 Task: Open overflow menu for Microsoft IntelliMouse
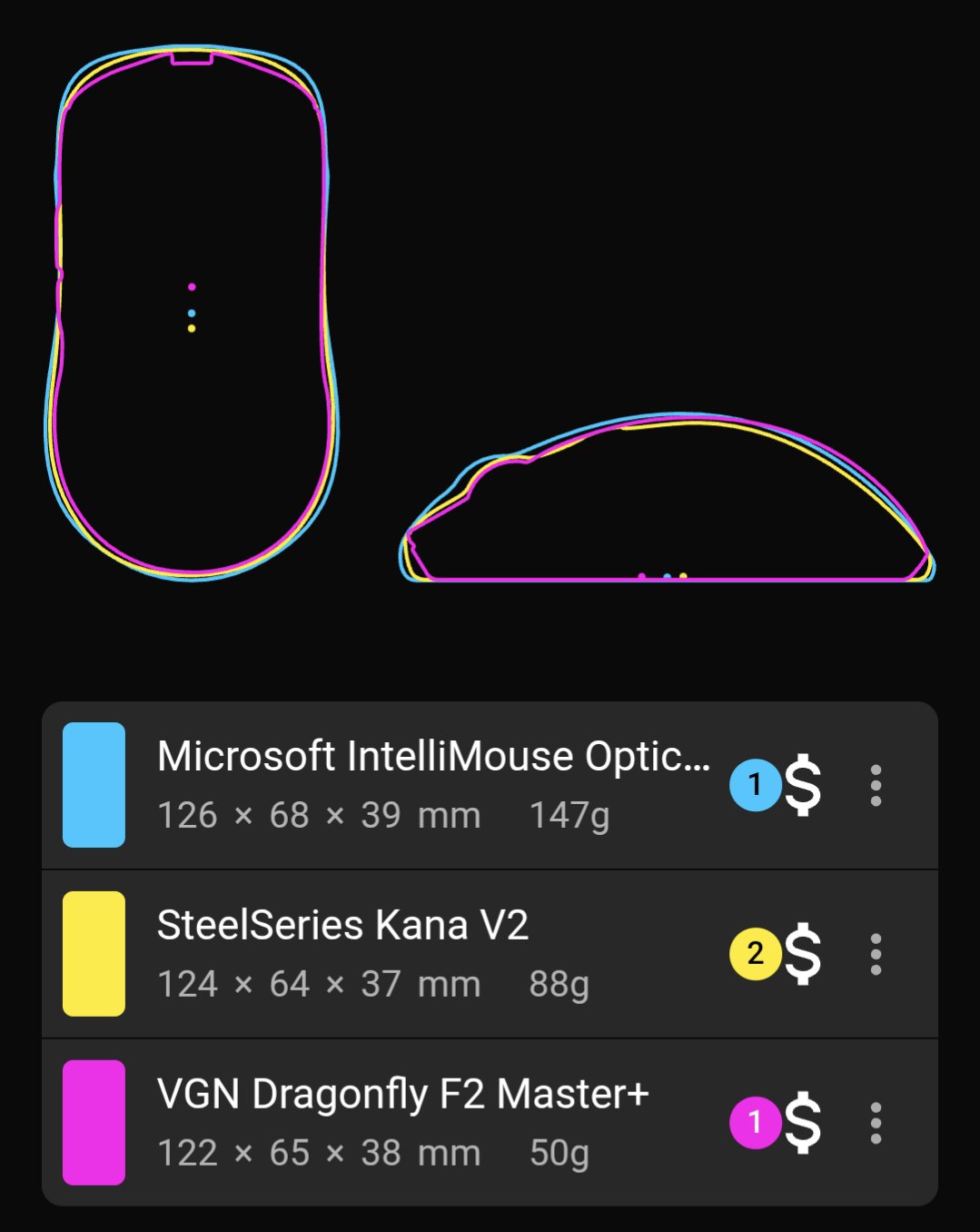(876, 785)
